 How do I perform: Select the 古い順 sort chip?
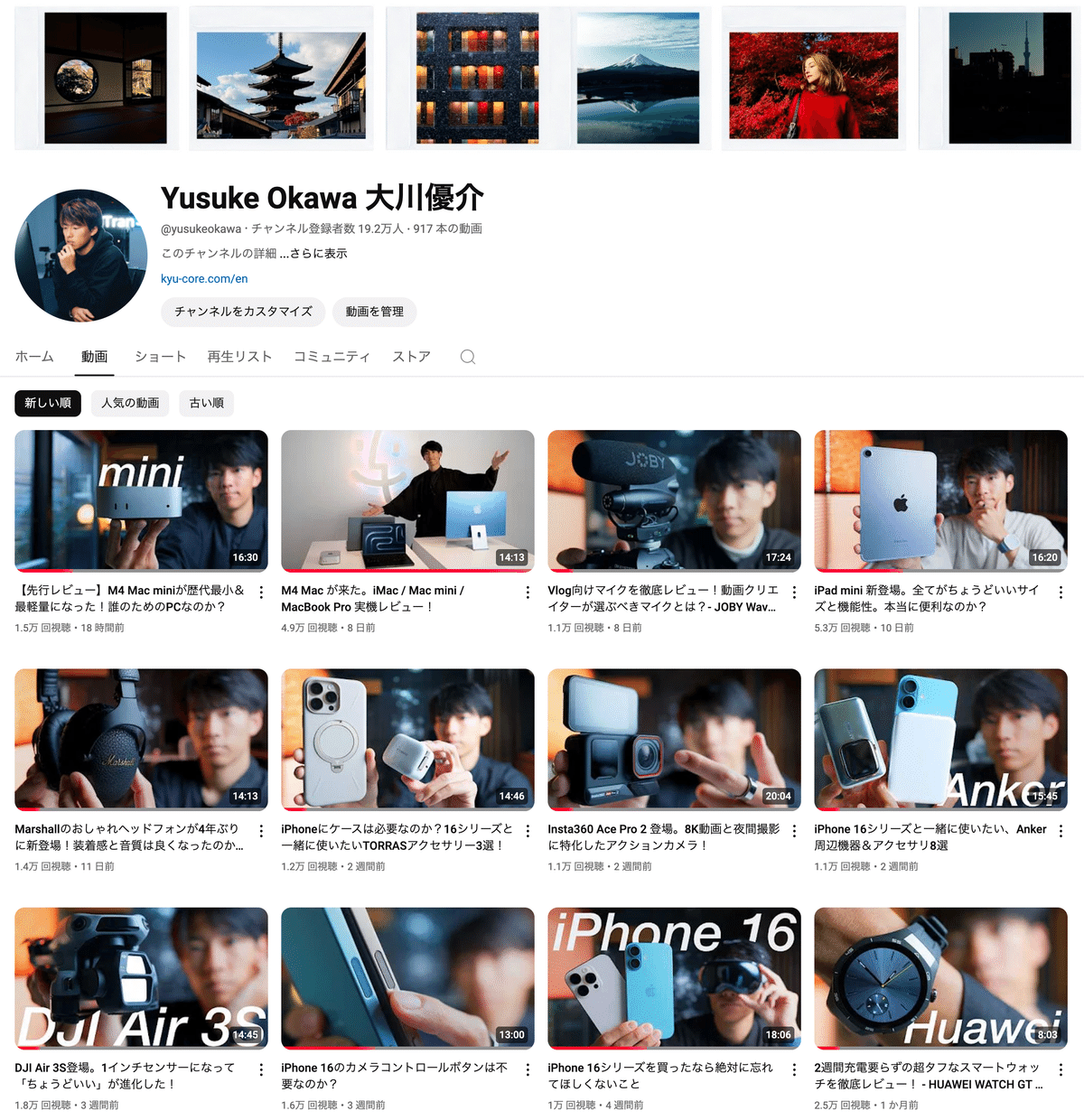(206, 403)
